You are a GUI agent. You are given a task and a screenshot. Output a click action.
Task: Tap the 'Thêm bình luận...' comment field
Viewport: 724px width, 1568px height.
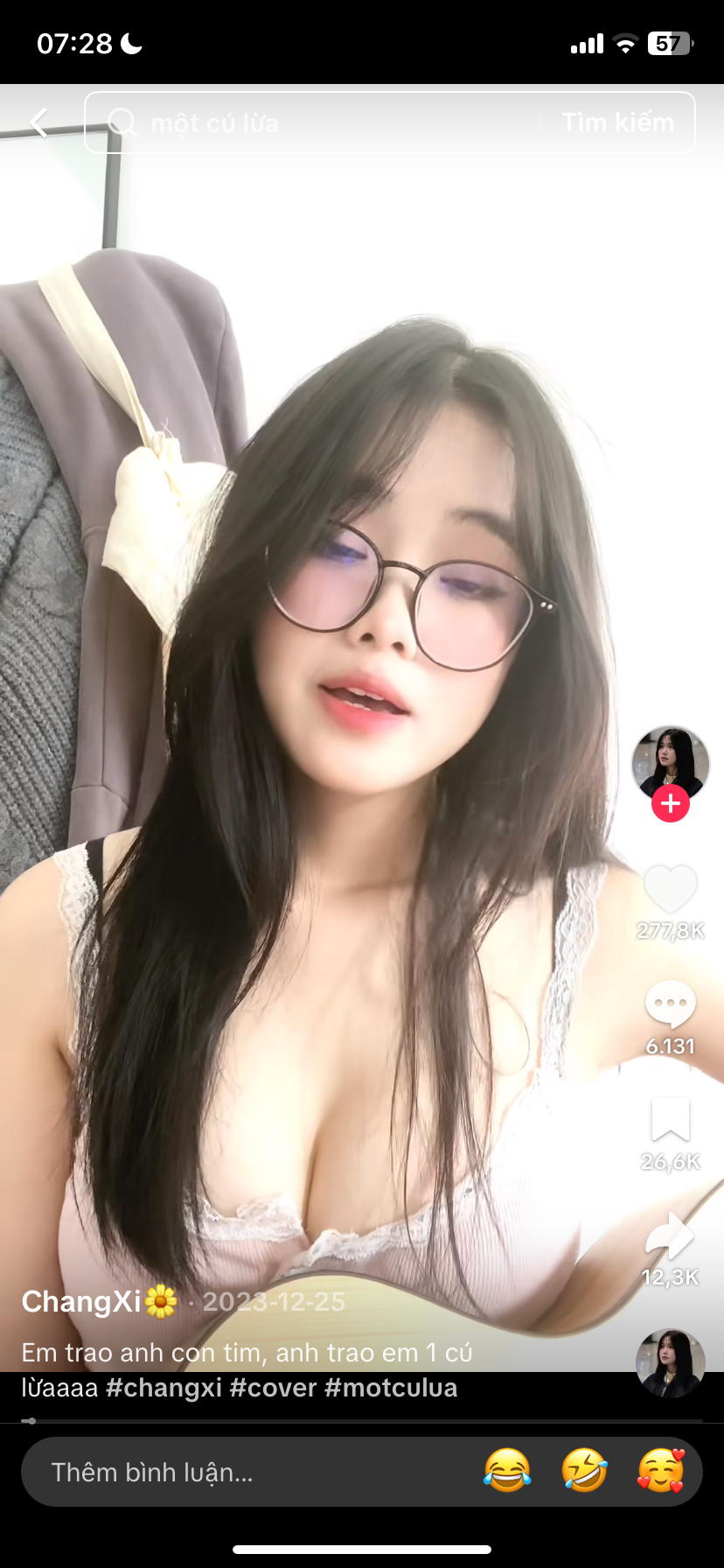(x=245, y=1472)
